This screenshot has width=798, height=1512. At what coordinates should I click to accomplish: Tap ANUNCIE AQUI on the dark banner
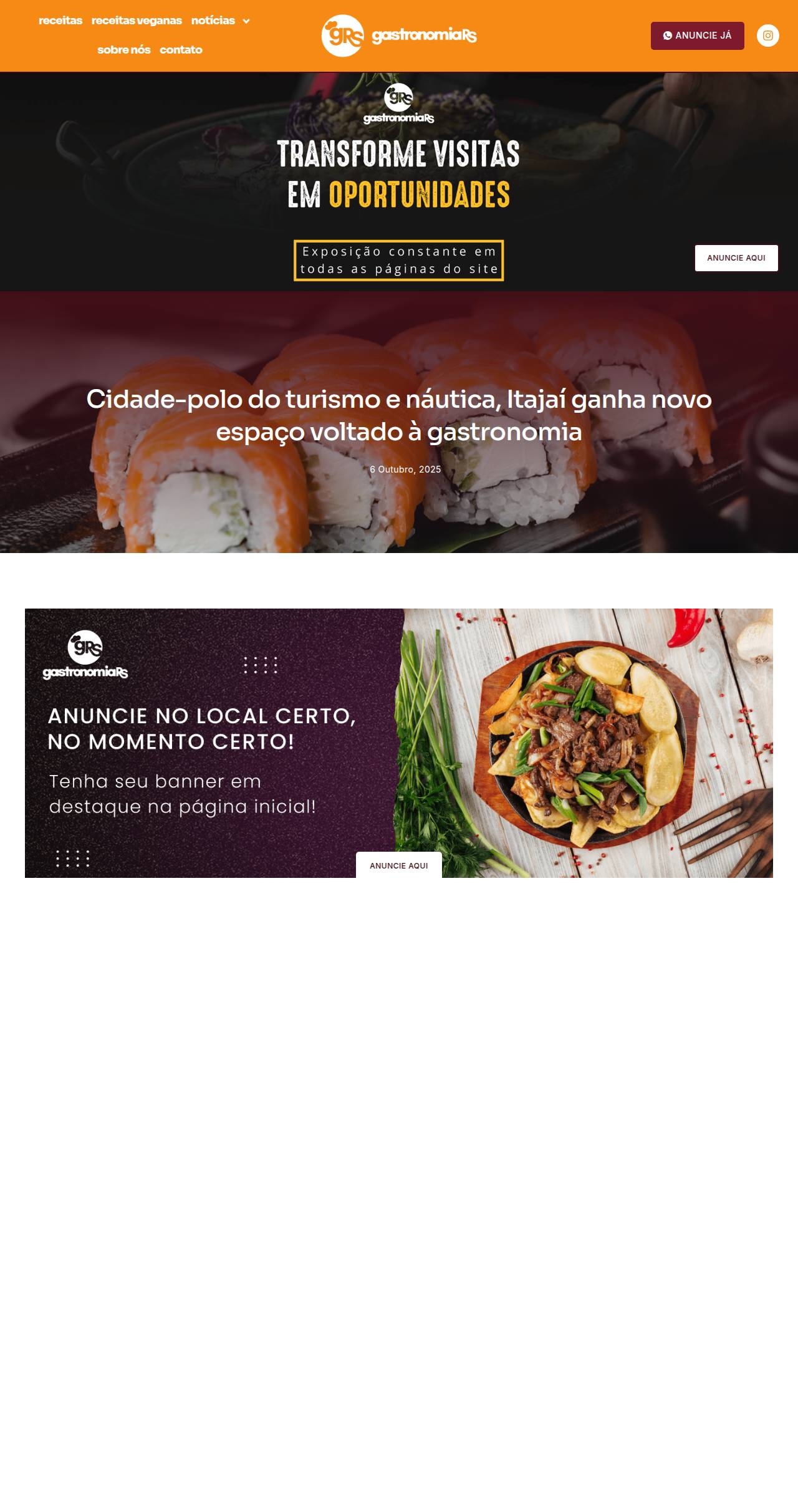(736, 258)
